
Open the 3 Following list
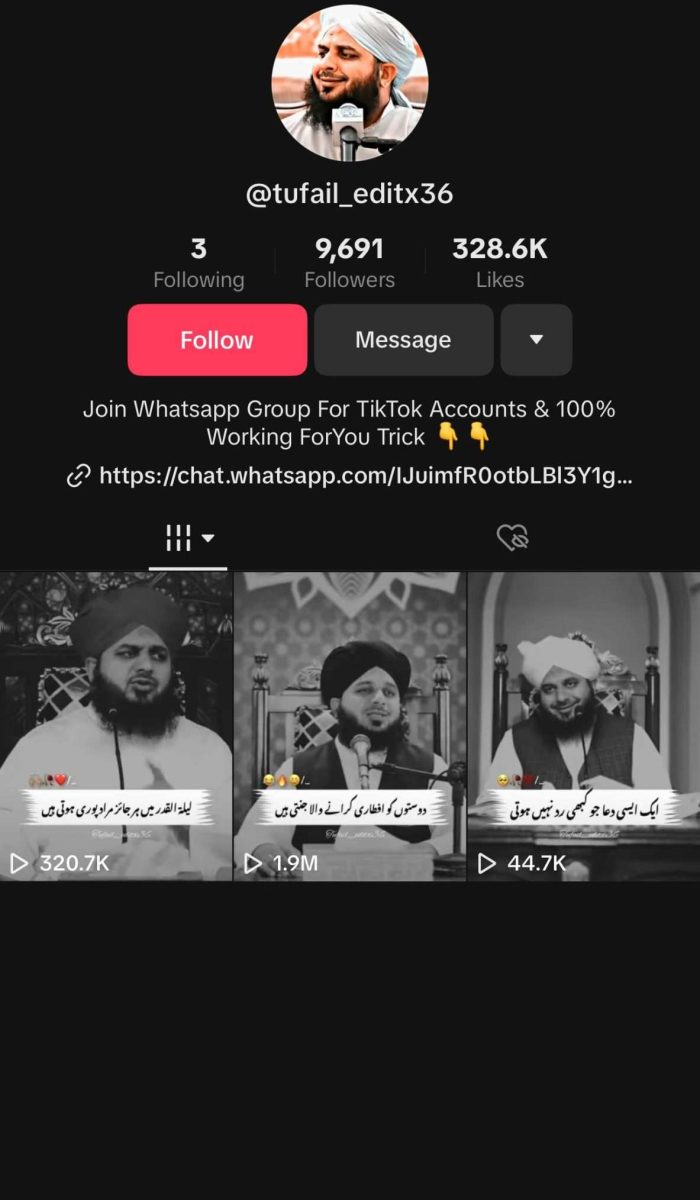click(x=198, y=263)
